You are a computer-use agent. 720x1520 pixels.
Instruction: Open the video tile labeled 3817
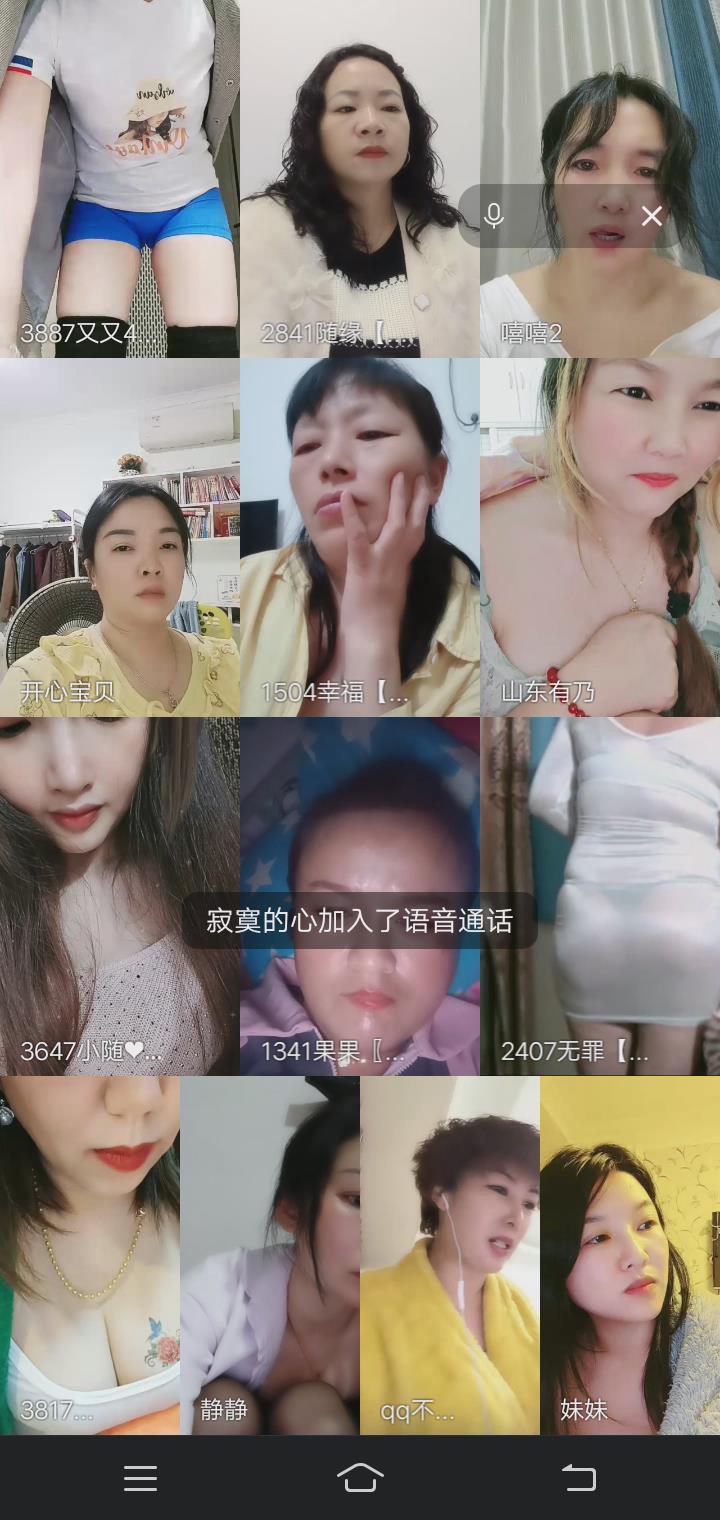click(x=90, y=1255)
